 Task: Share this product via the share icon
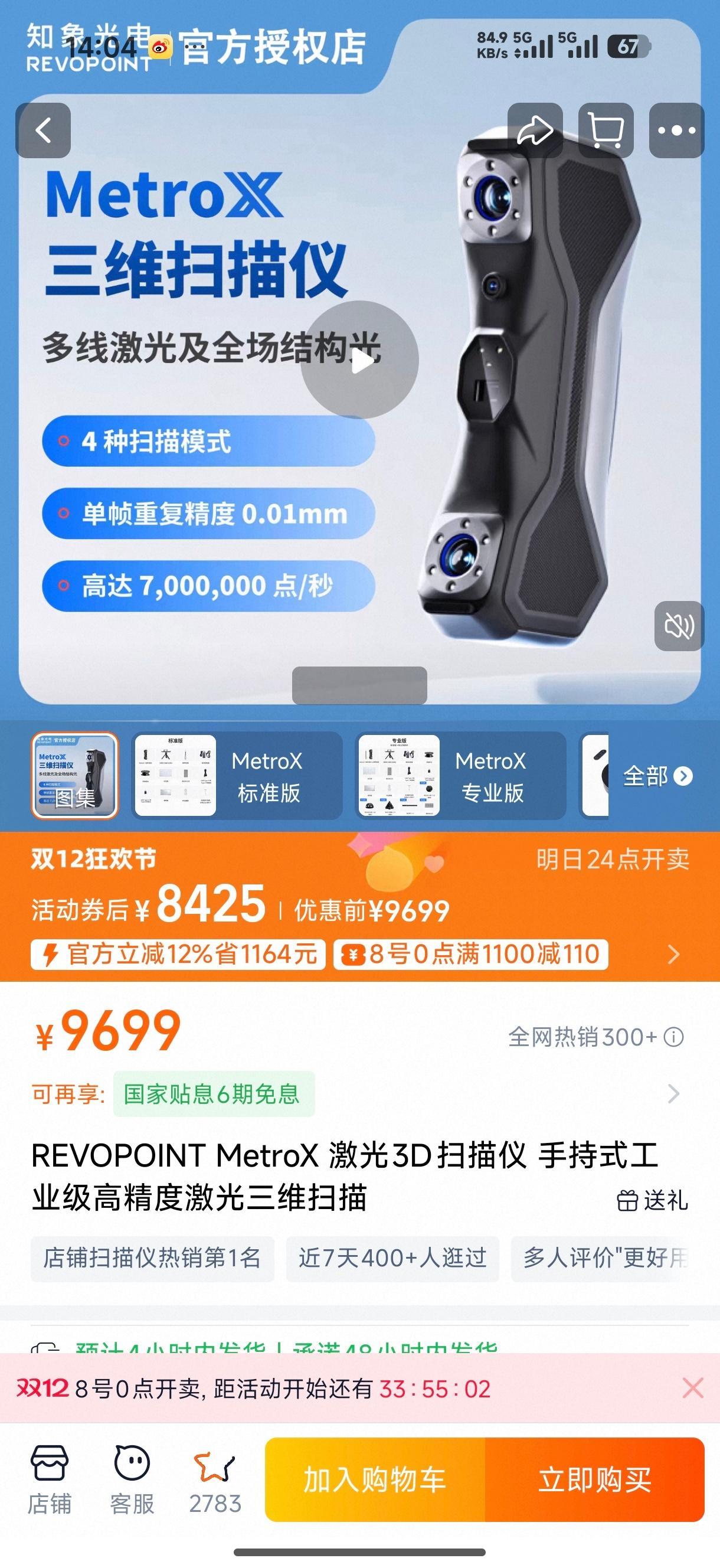click(x=536, y=131)
